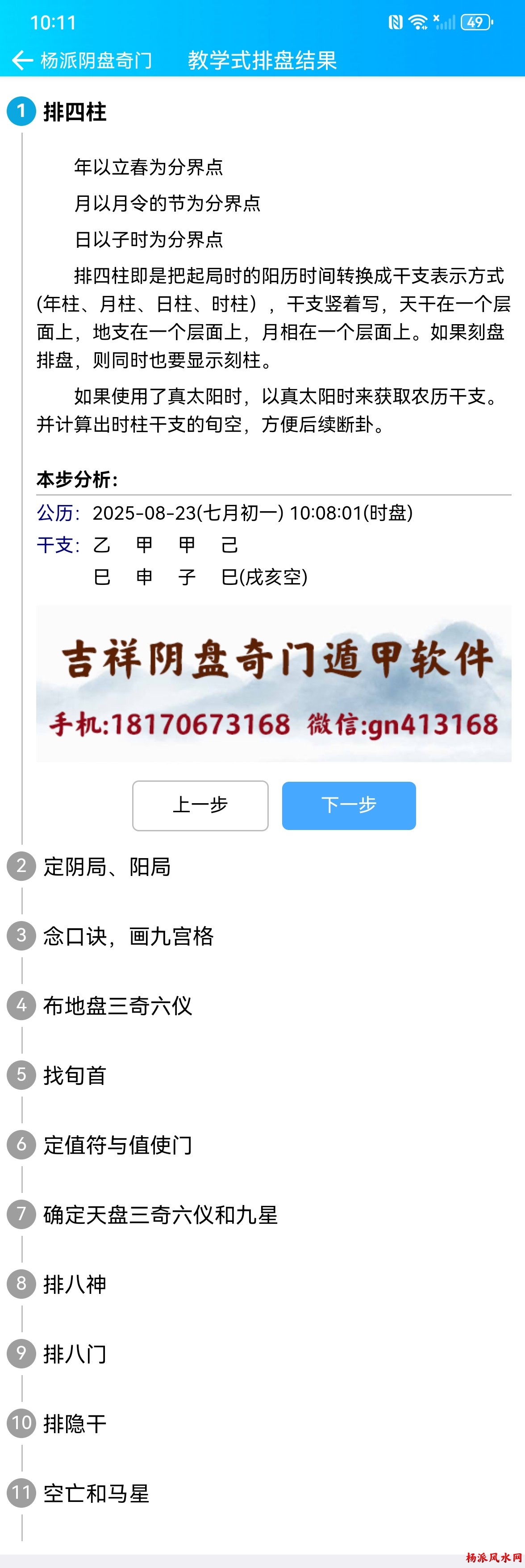Image resolution: width=525 pixels, height=1568 pixels.
Task: Go to step 9 排八门
Action: click(x=74, y=1354)
